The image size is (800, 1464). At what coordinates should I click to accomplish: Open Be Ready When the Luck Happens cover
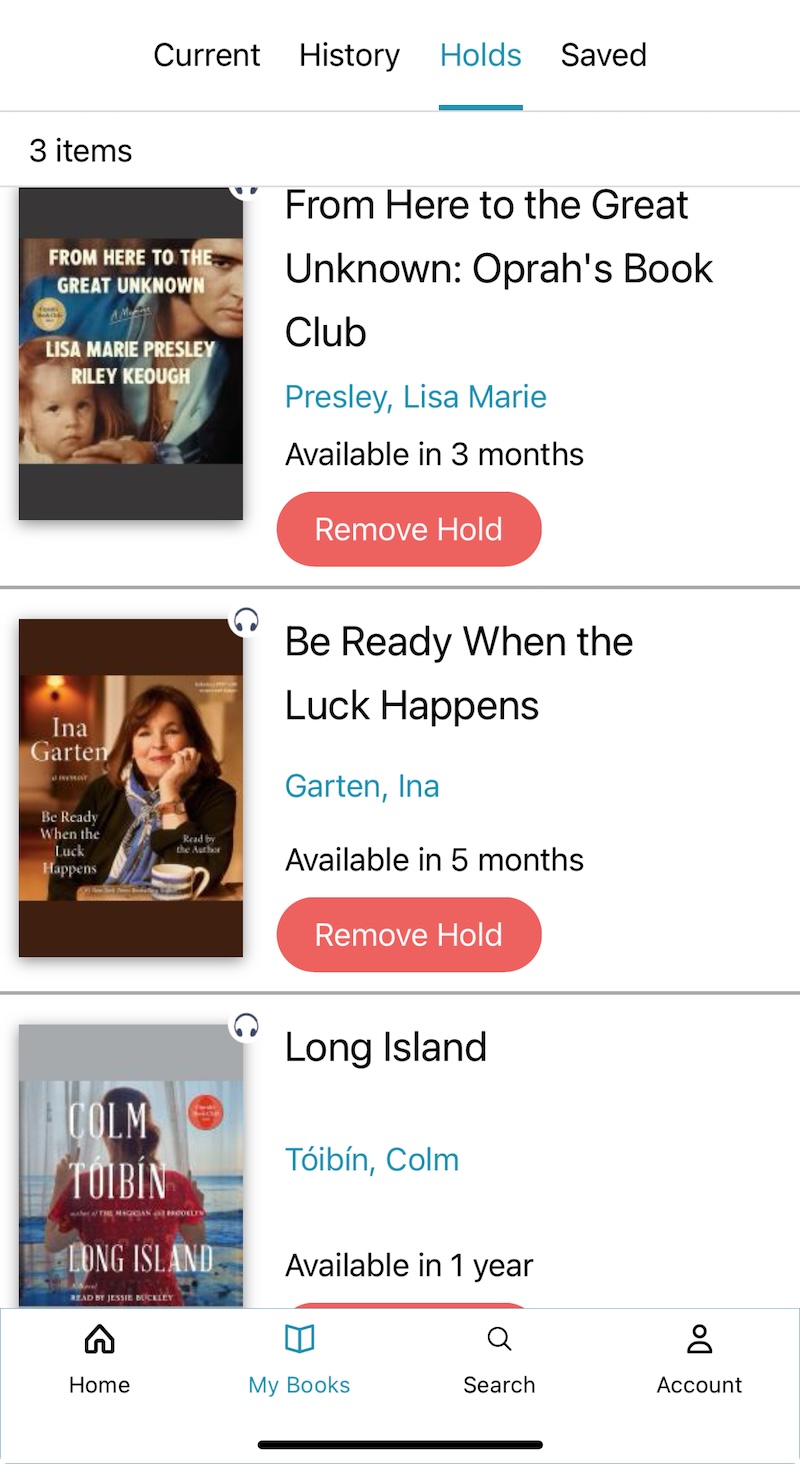coord(131,787)
